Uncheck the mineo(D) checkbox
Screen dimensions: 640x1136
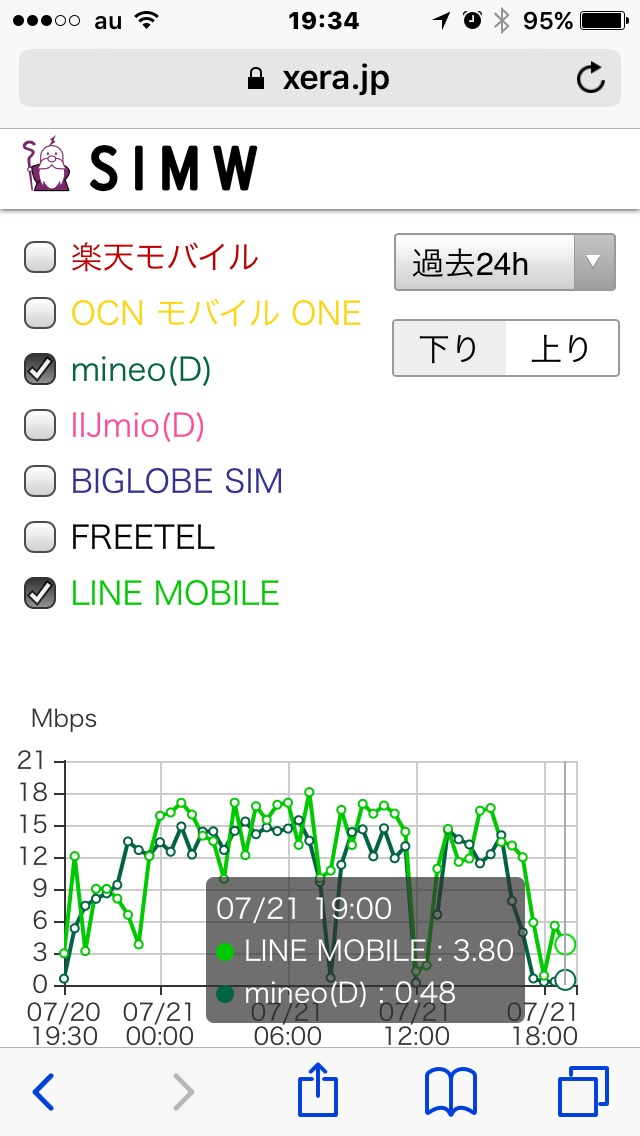[40, 370]
